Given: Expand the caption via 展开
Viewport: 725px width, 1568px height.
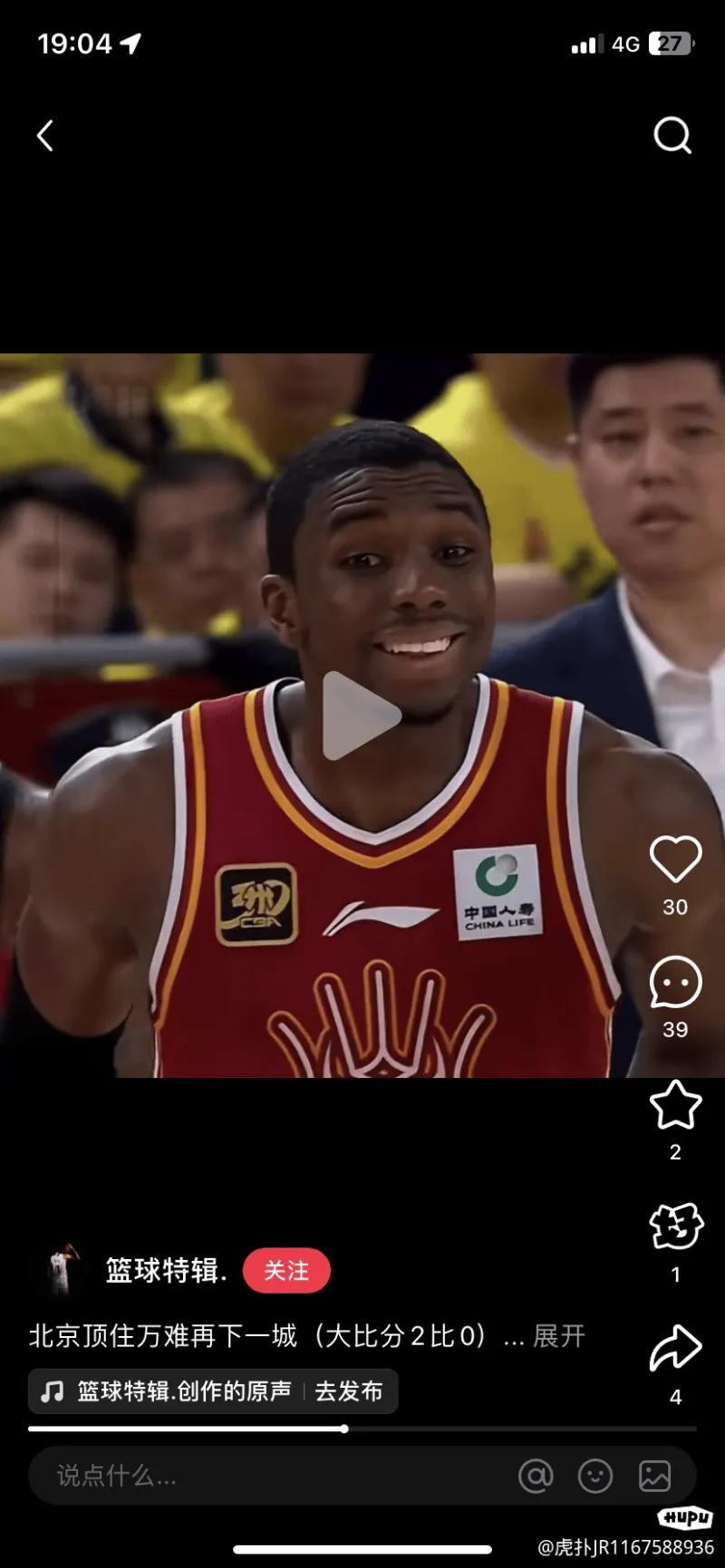Looking at the screenshot, I should [x=559, y=1336].
